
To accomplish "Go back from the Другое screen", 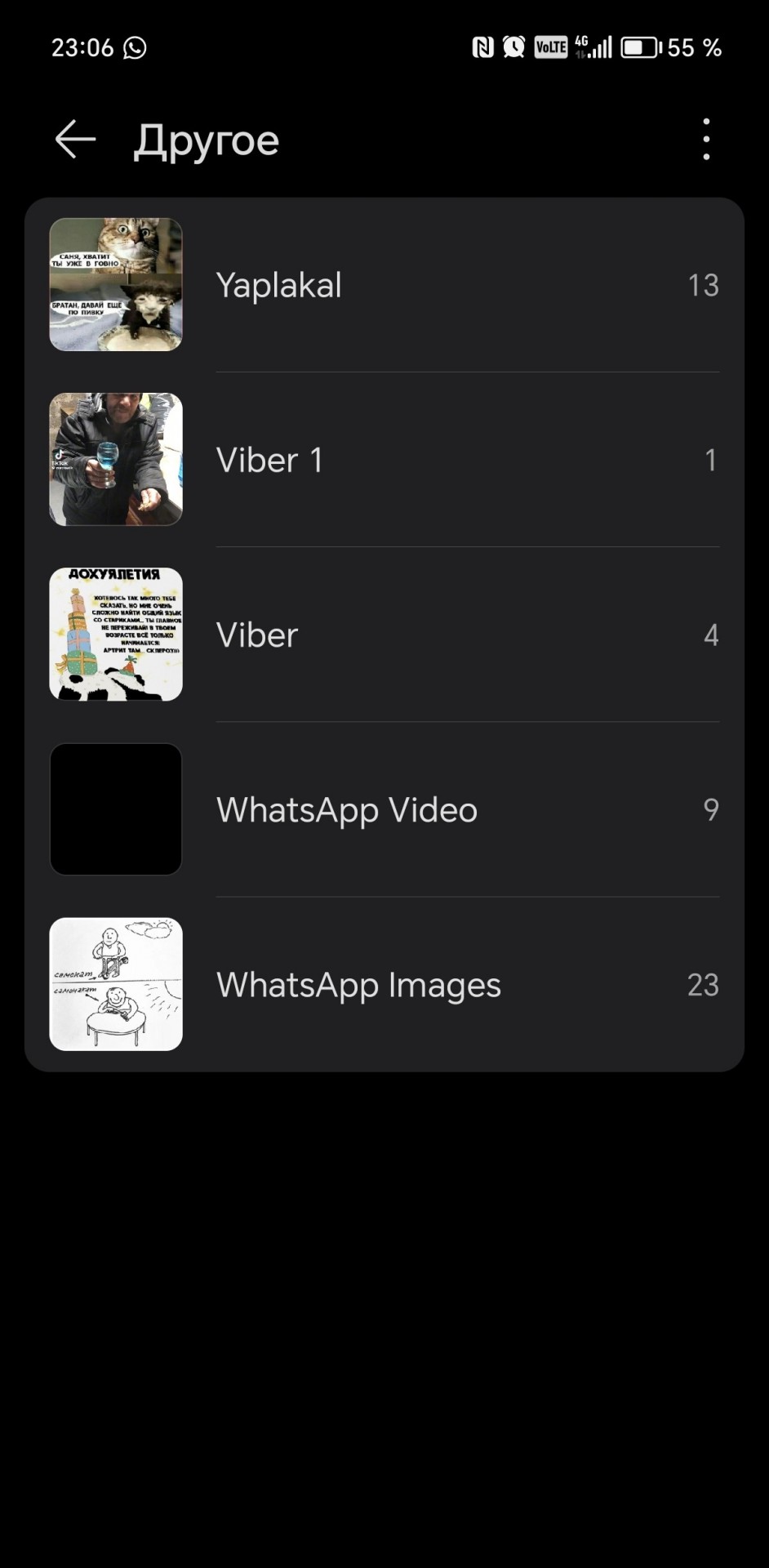I will point(75,140).
